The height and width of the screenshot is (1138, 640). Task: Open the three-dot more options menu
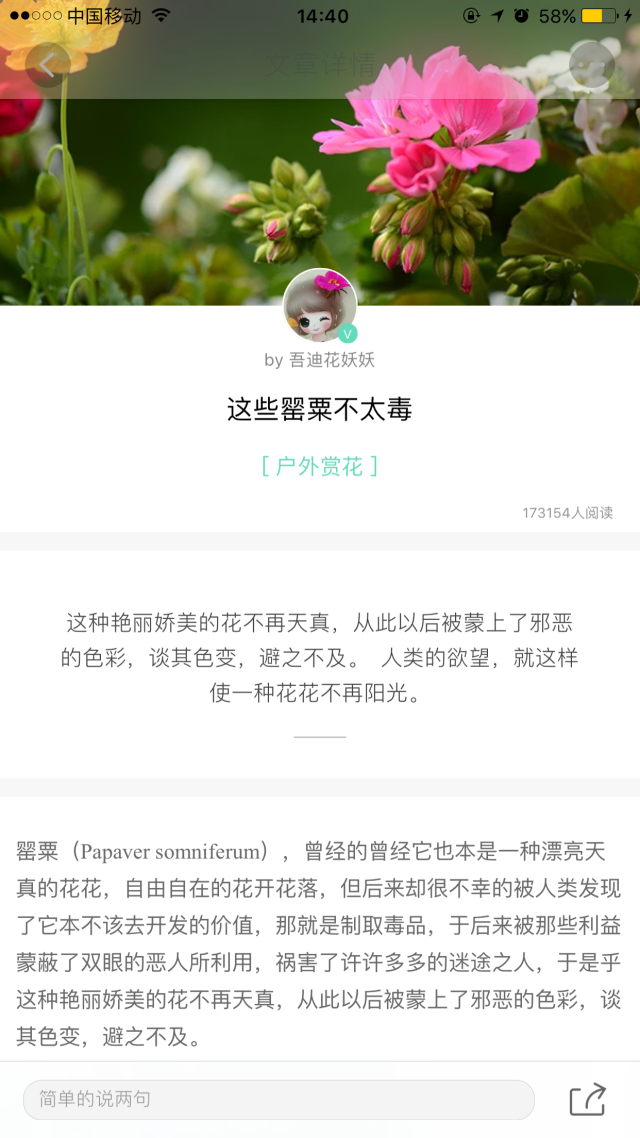click(x=591, y=65)
